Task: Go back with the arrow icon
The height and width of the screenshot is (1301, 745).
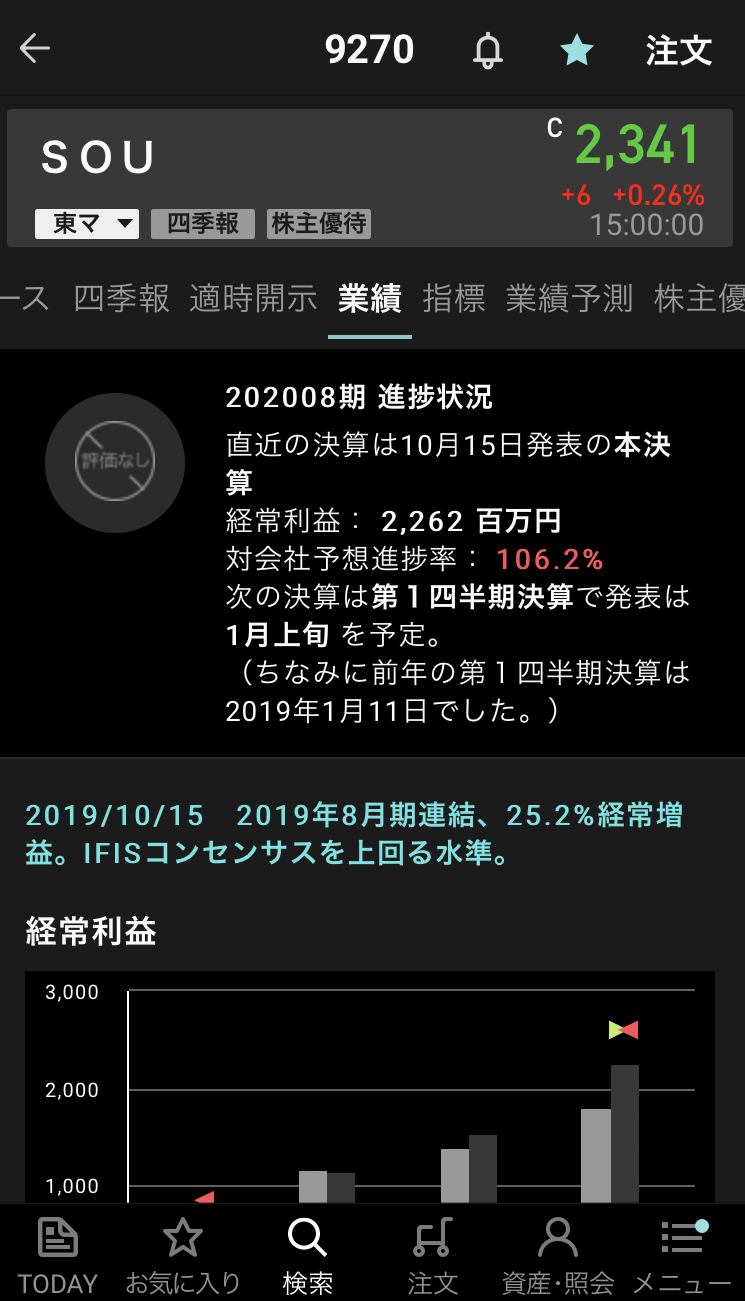Action: [x=35, y=48]
